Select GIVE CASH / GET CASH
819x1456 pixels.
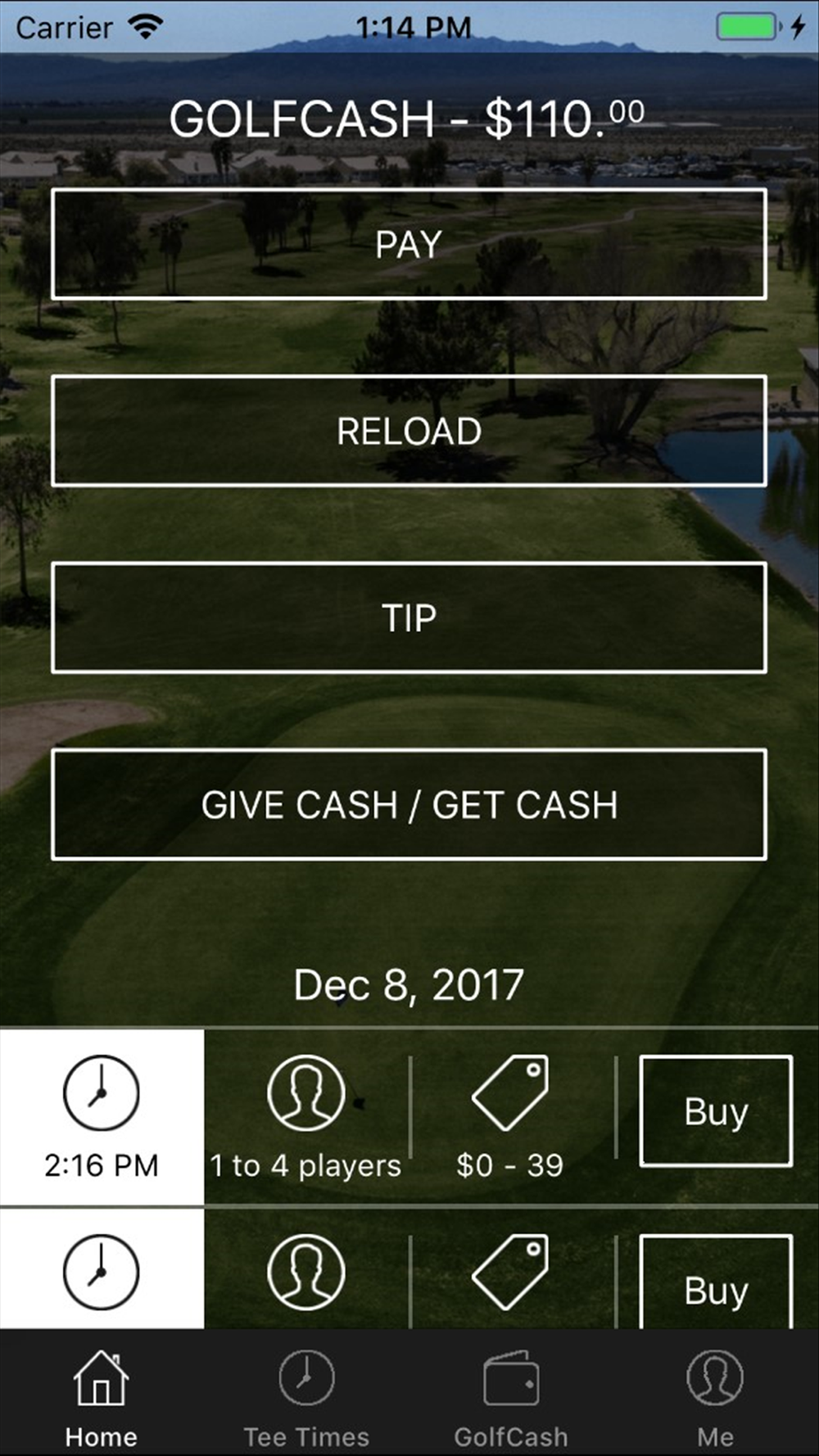click(x=409, y=804)
